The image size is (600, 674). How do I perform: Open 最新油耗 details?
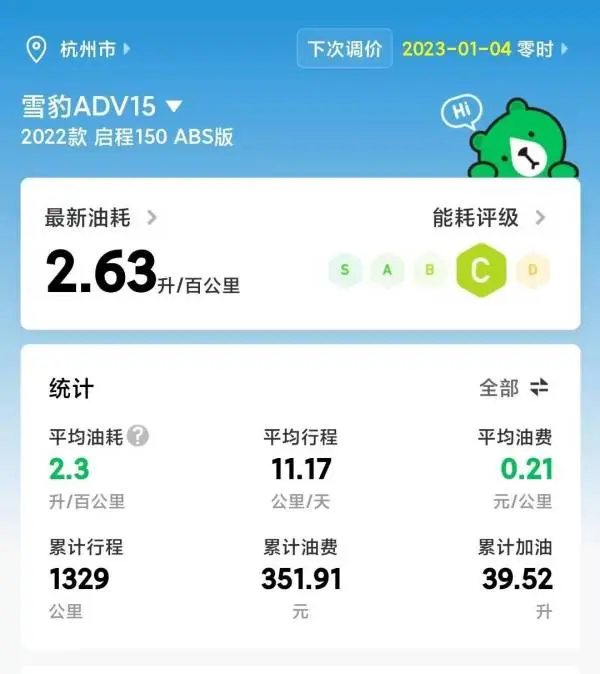[100, 217]
